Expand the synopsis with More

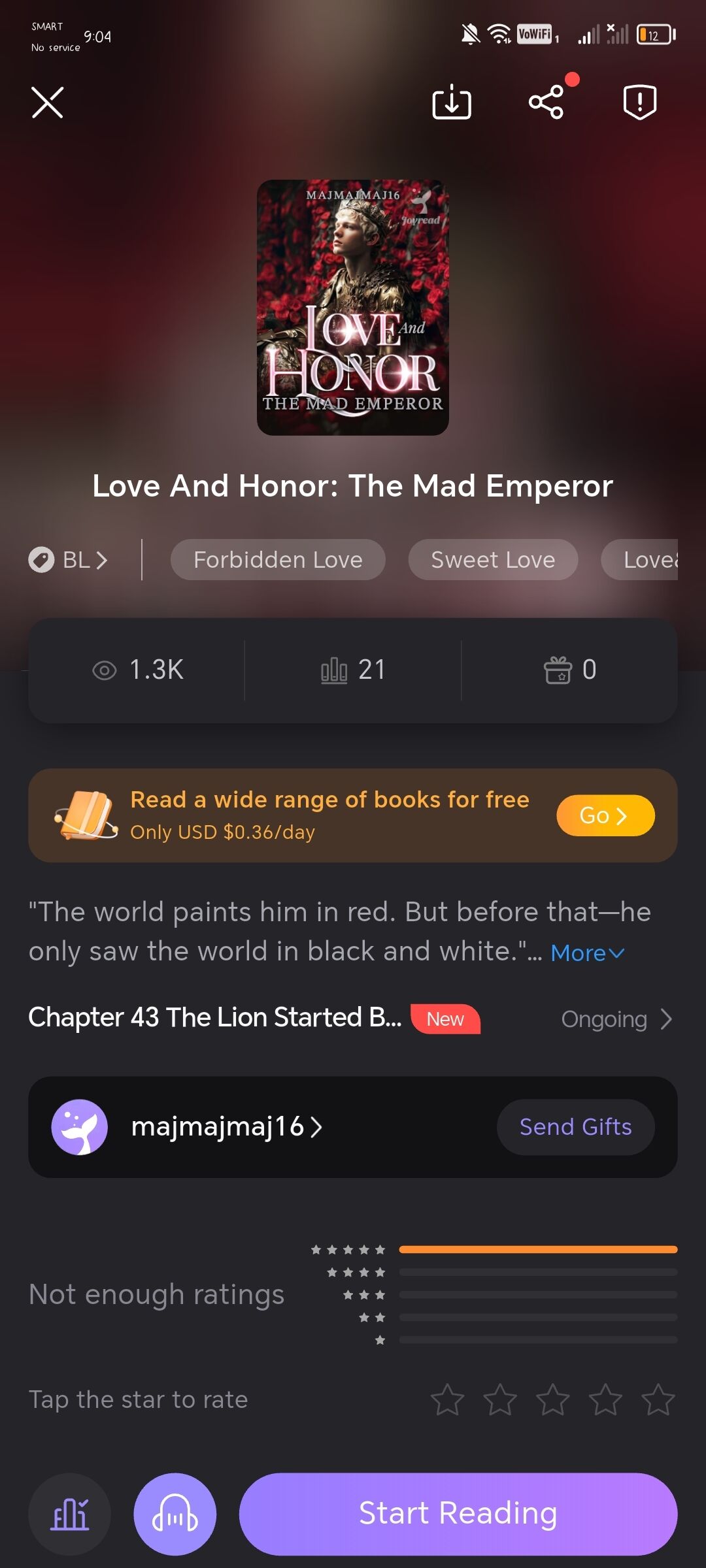tap(587, 953)
